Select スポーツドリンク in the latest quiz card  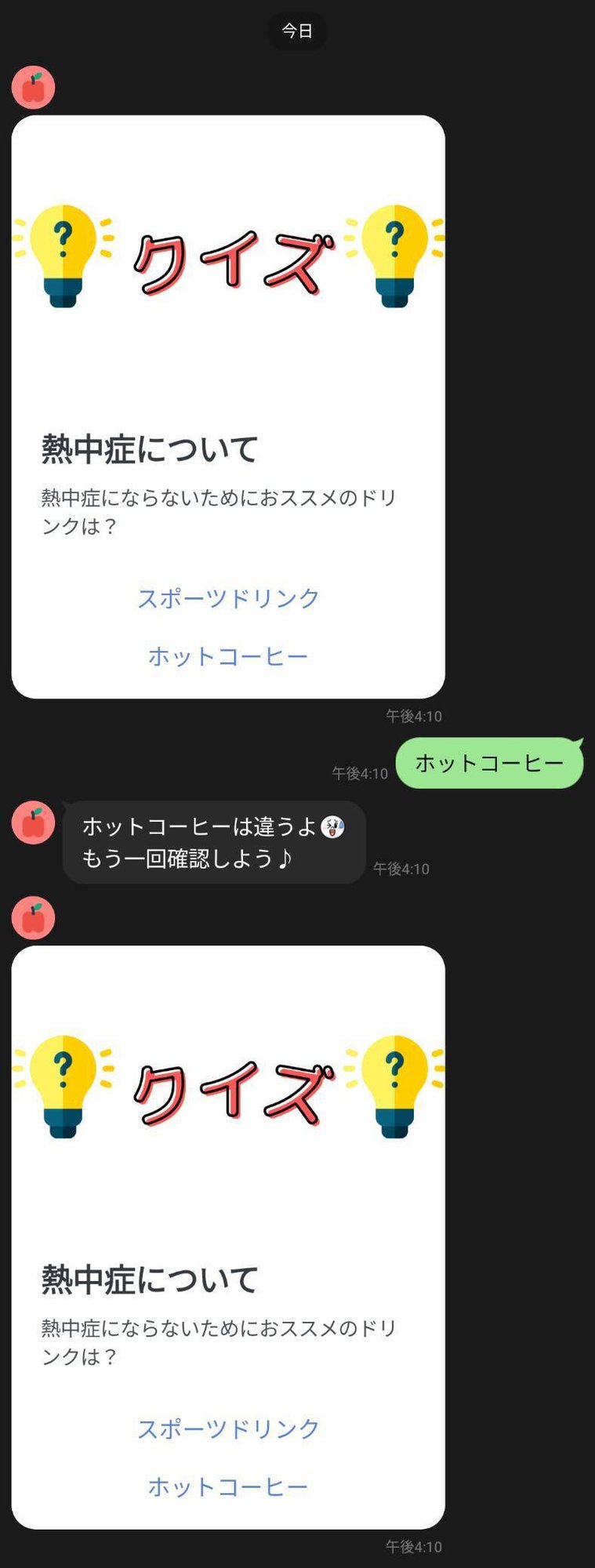pyautogui.click(x=228, y=1428)
